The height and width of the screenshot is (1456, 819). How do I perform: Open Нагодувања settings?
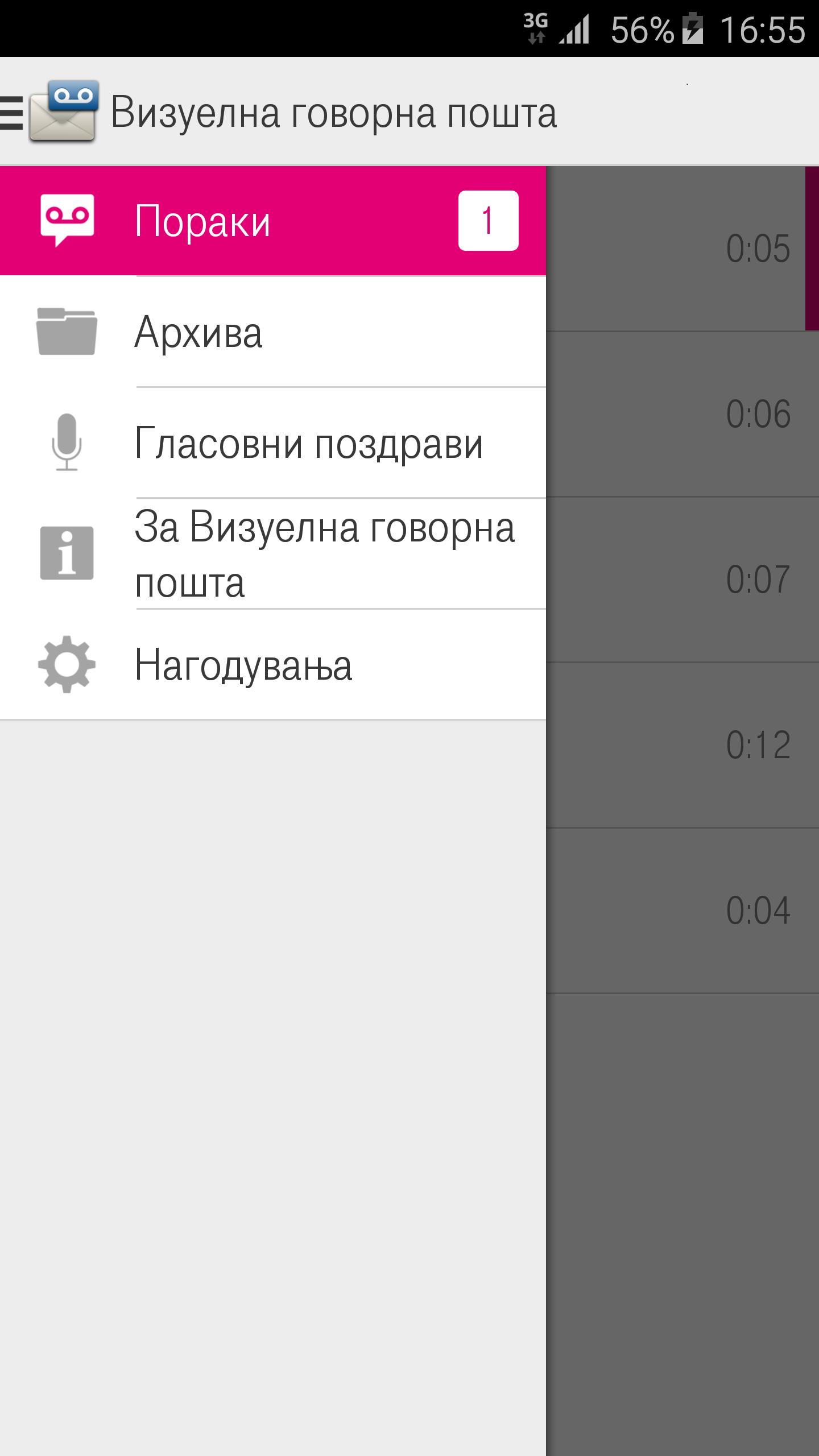click(272, 665)
